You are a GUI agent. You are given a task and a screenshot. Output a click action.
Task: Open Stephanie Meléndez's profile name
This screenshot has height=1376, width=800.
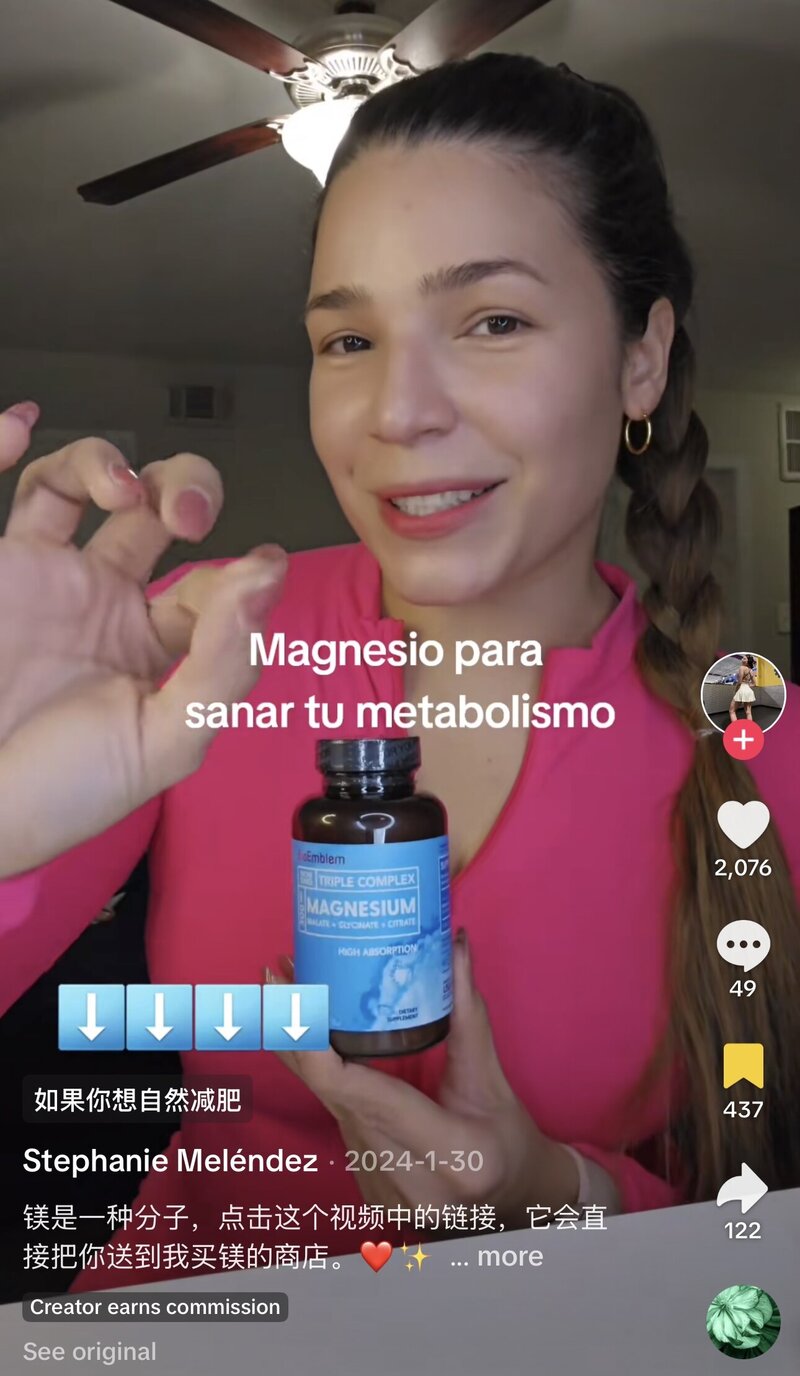(x=170, y=1160)
